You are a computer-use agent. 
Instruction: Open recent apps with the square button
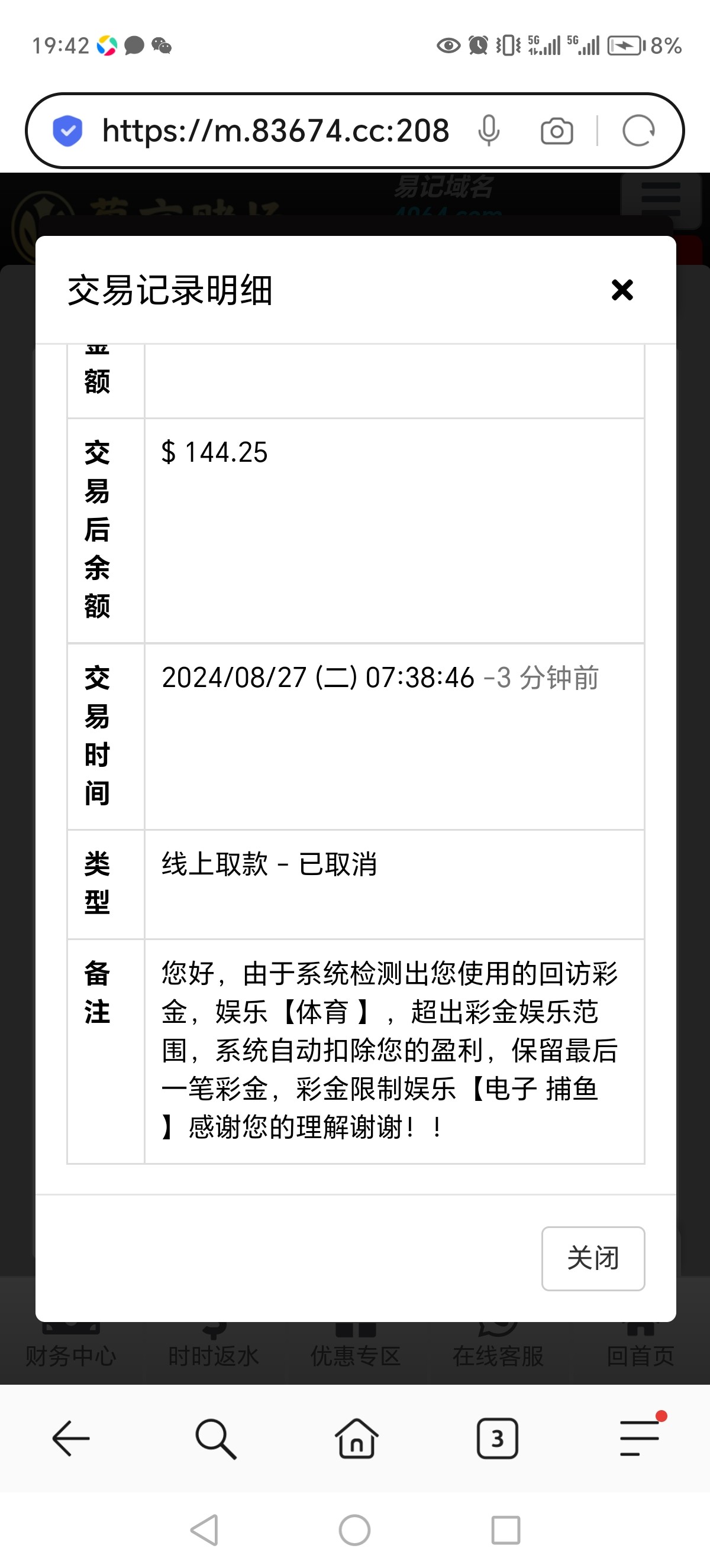(505, 1530)
